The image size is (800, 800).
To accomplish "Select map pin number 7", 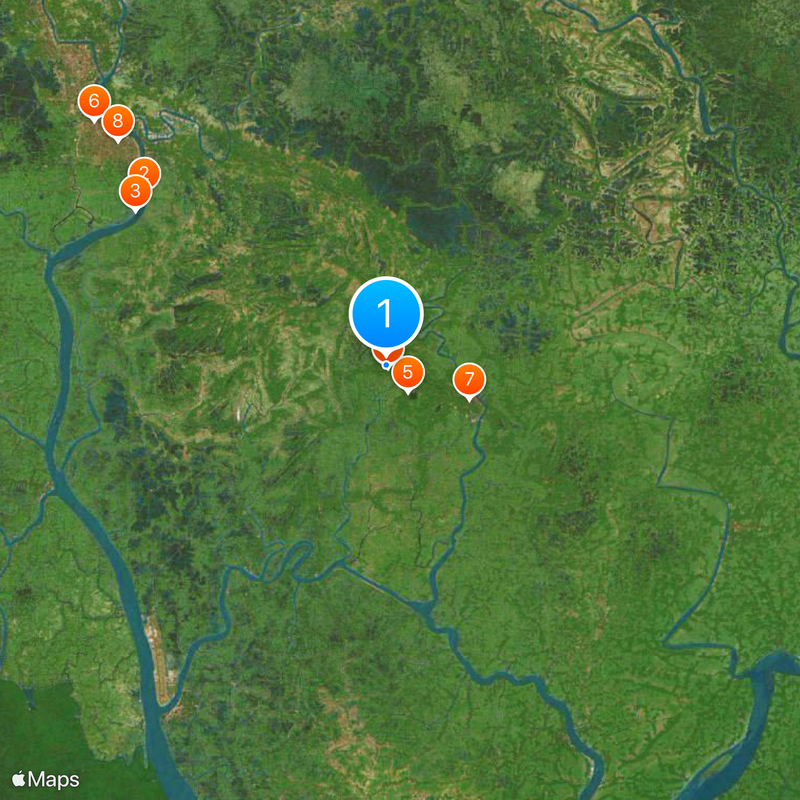I will [x=469, y=380].
